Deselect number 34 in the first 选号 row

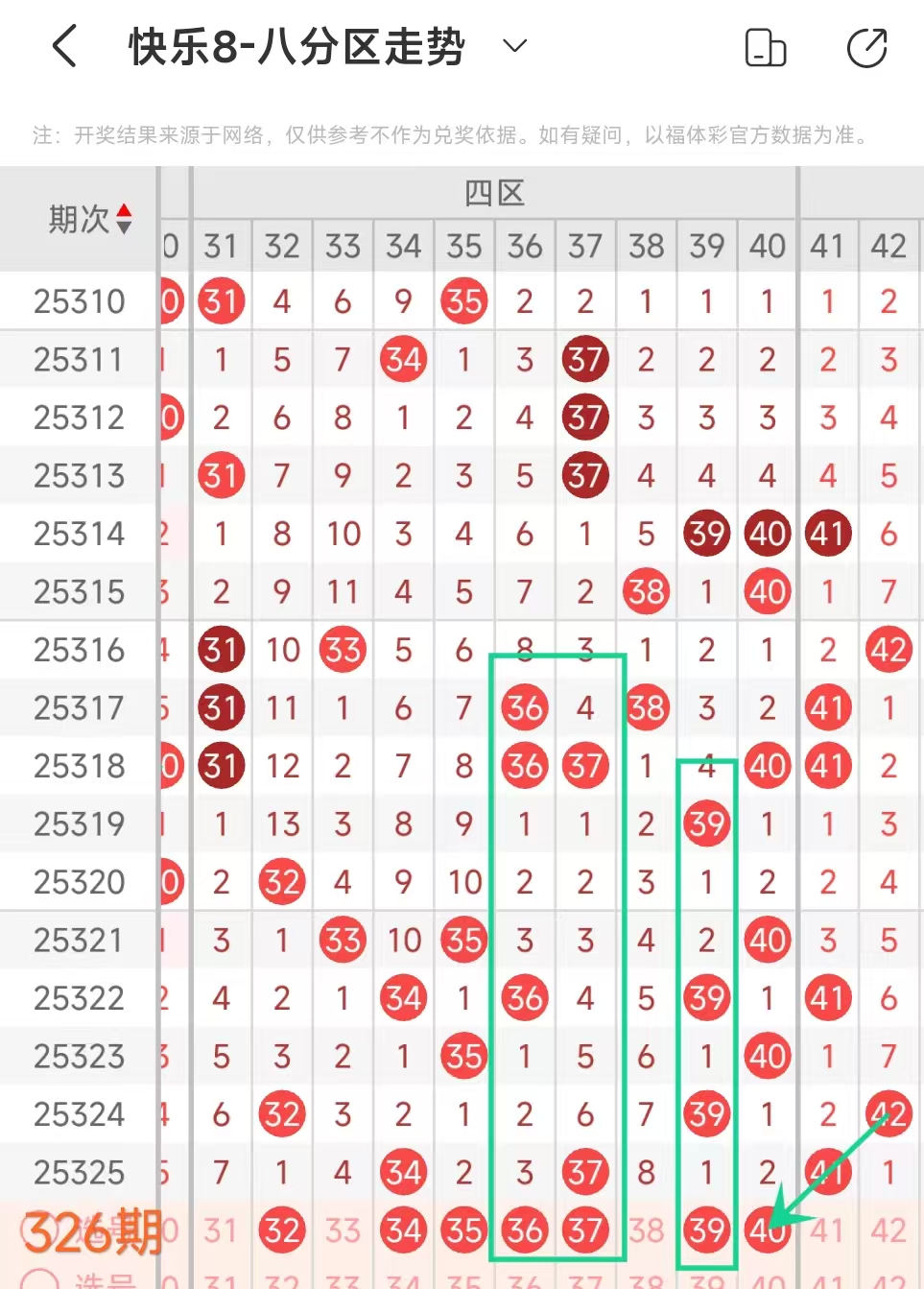403,1229
